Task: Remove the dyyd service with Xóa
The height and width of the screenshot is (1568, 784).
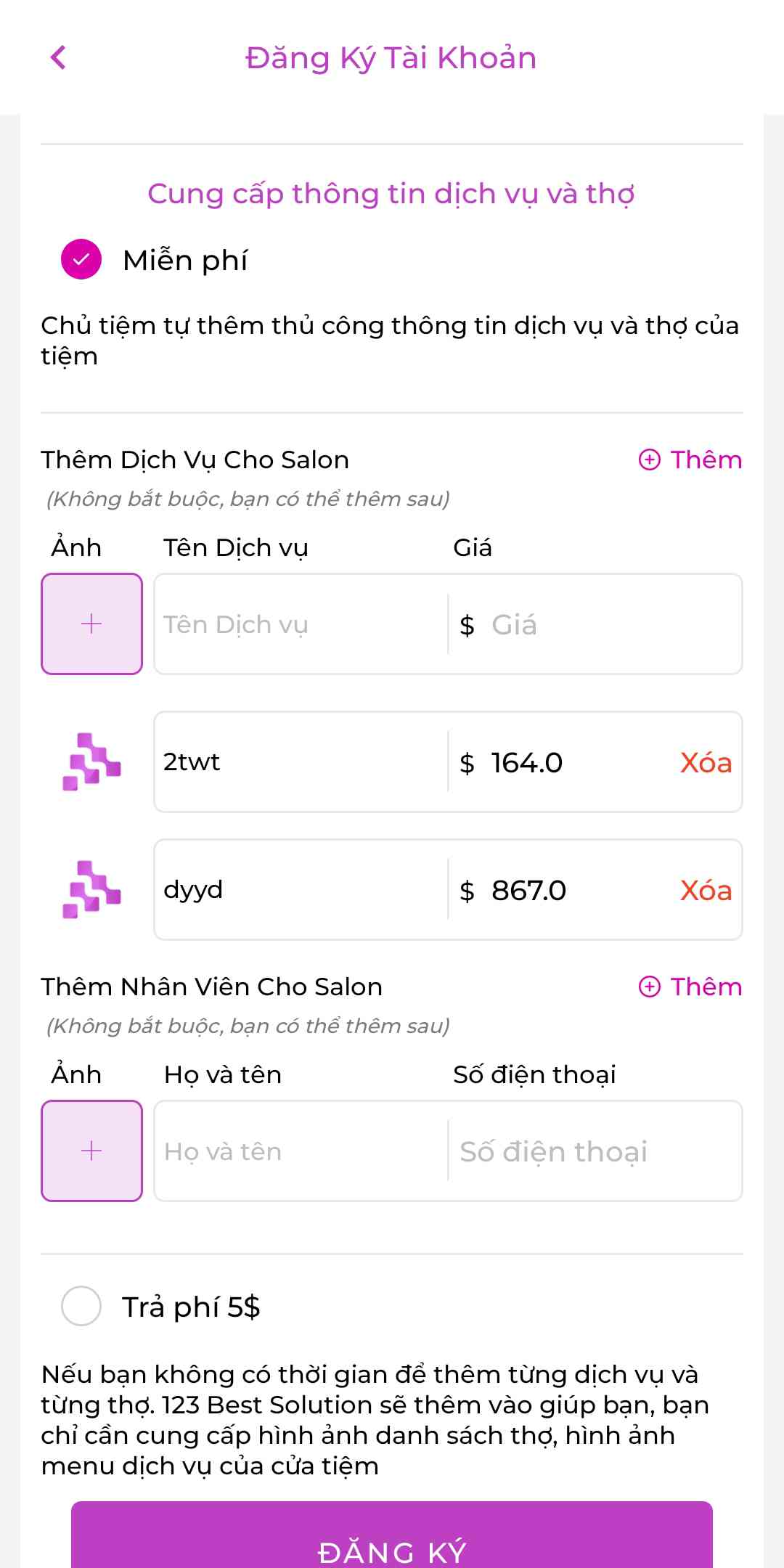Action: pos(706,890)
